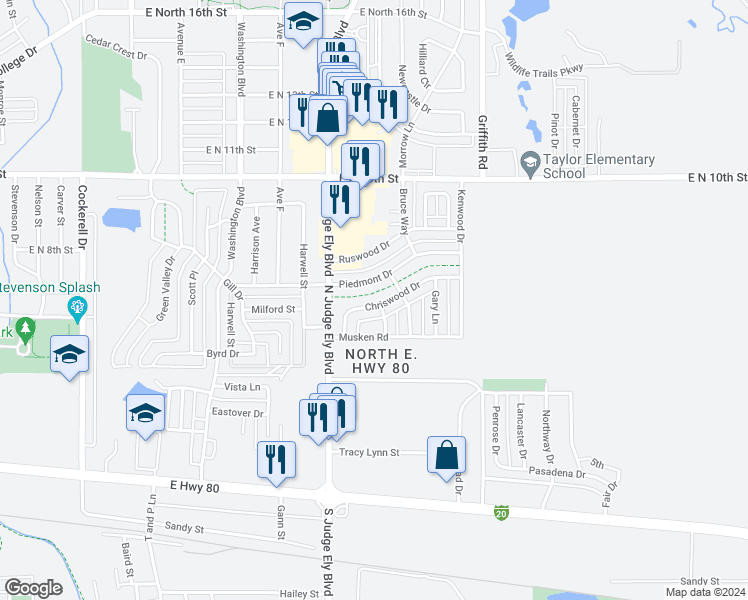The height and width of the screenshot is (600, 748).
Task: Select the restaurant marker by Gann St
Action: (x=276, y=460)
